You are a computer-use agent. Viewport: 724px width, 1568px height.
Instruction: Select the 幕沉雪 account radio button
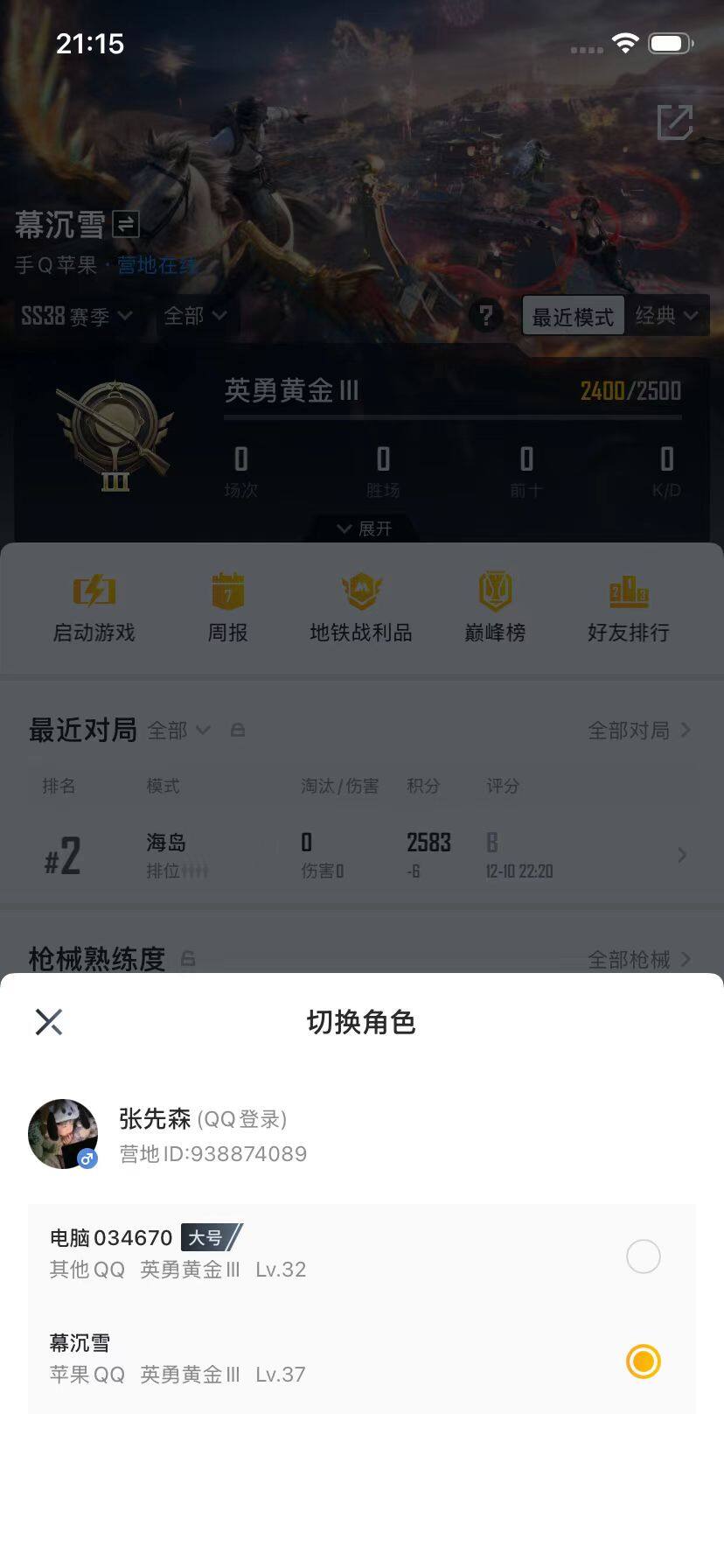(x=644, y=1362)
